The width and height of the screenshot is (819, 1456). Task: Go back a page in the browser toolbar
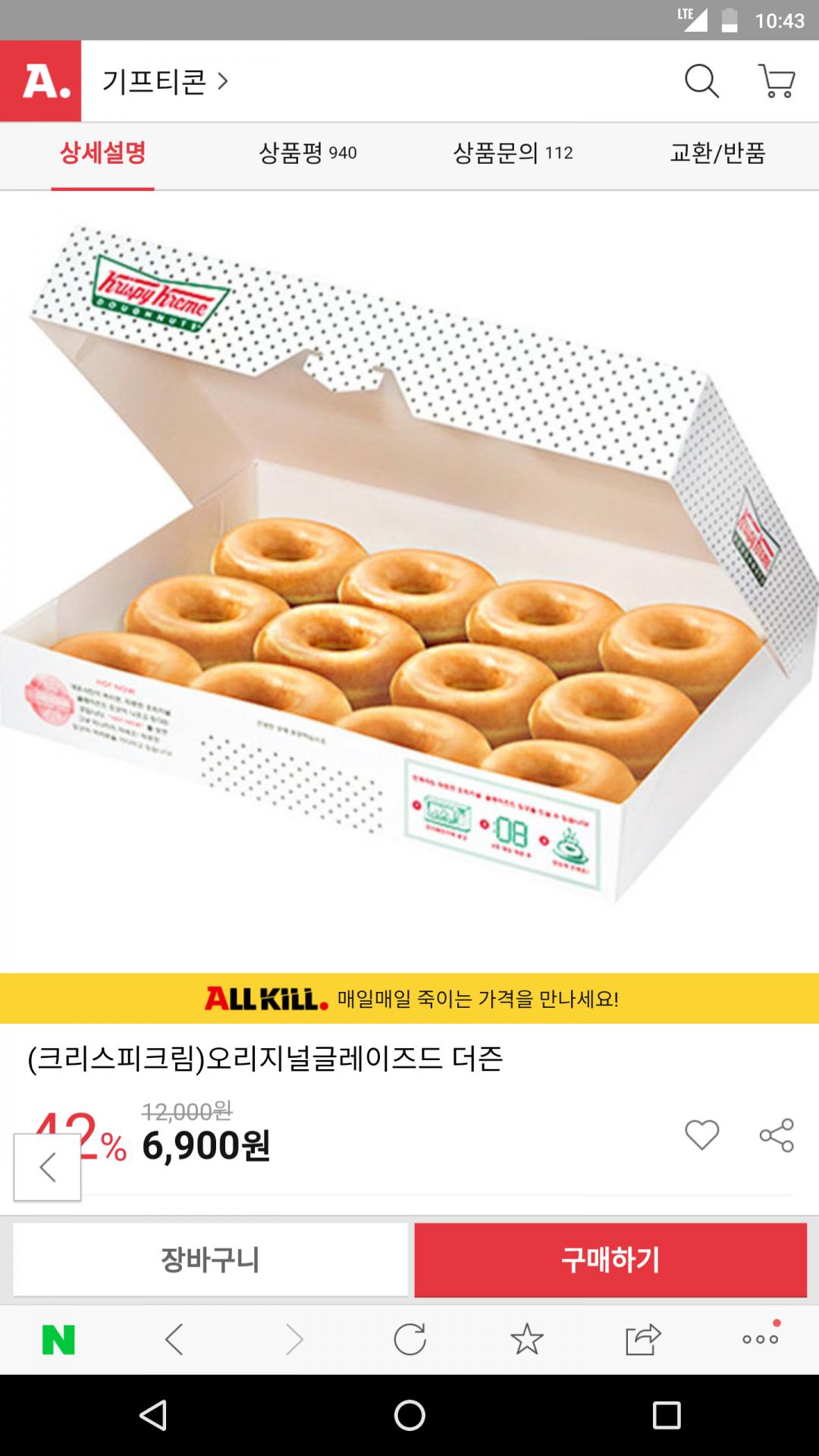pos(174,1340)
